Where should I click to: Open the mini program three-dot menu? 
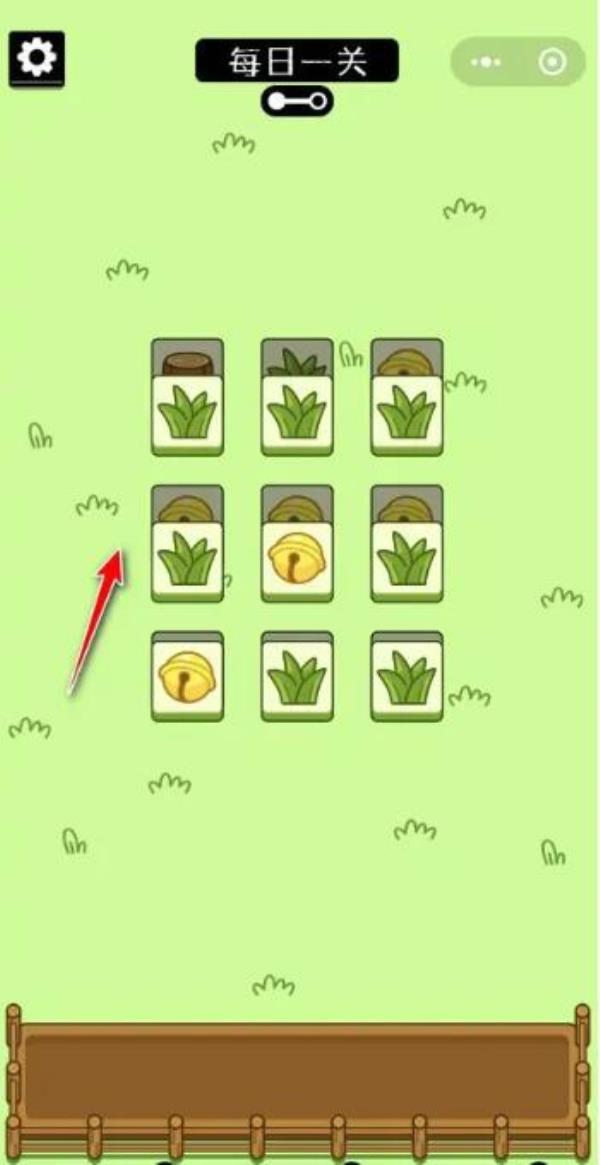[x=486, y=62]
